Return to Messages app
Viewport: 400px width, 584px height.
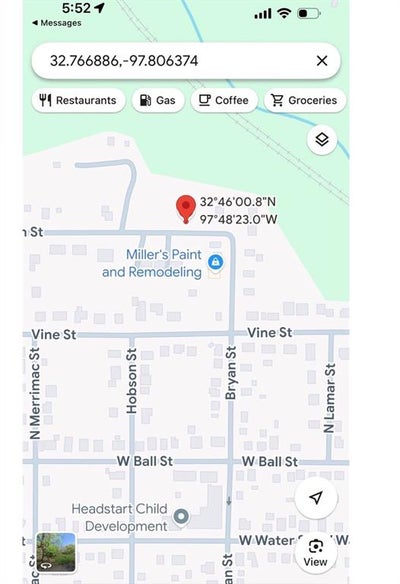click(57, 23)
